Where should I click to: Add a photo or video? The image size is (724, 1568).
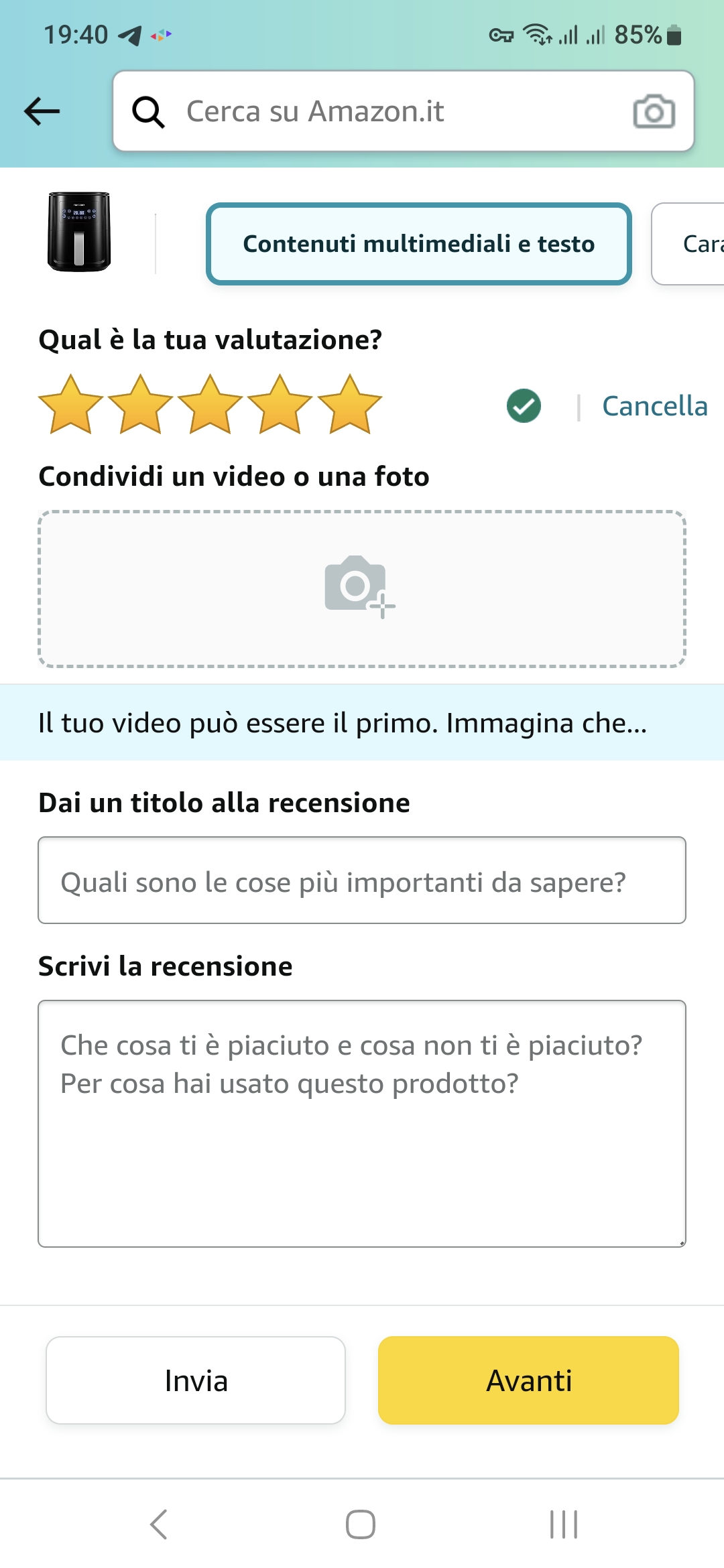[x=362, y=589]
